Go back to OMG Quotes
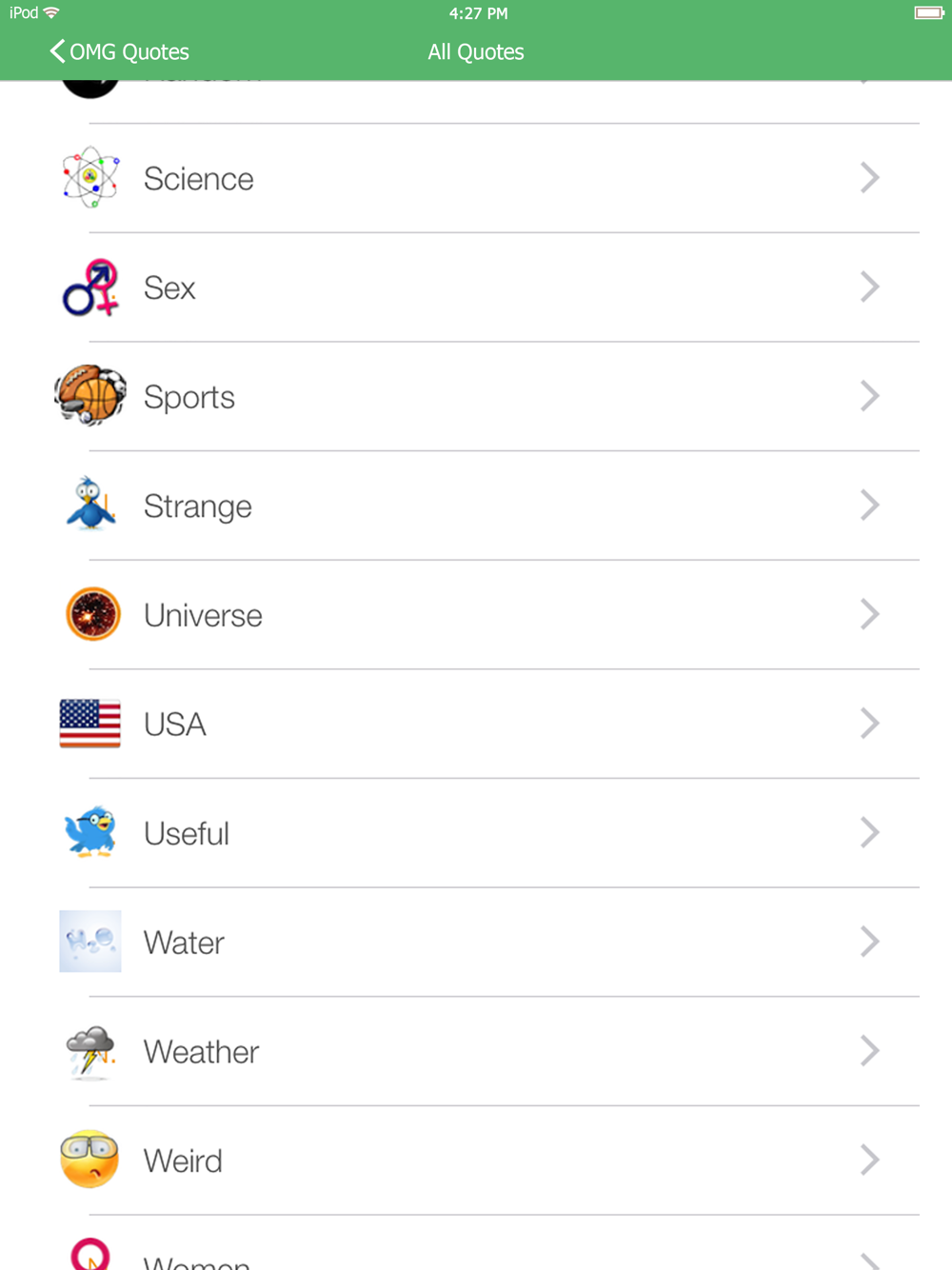 coord(120,51)
